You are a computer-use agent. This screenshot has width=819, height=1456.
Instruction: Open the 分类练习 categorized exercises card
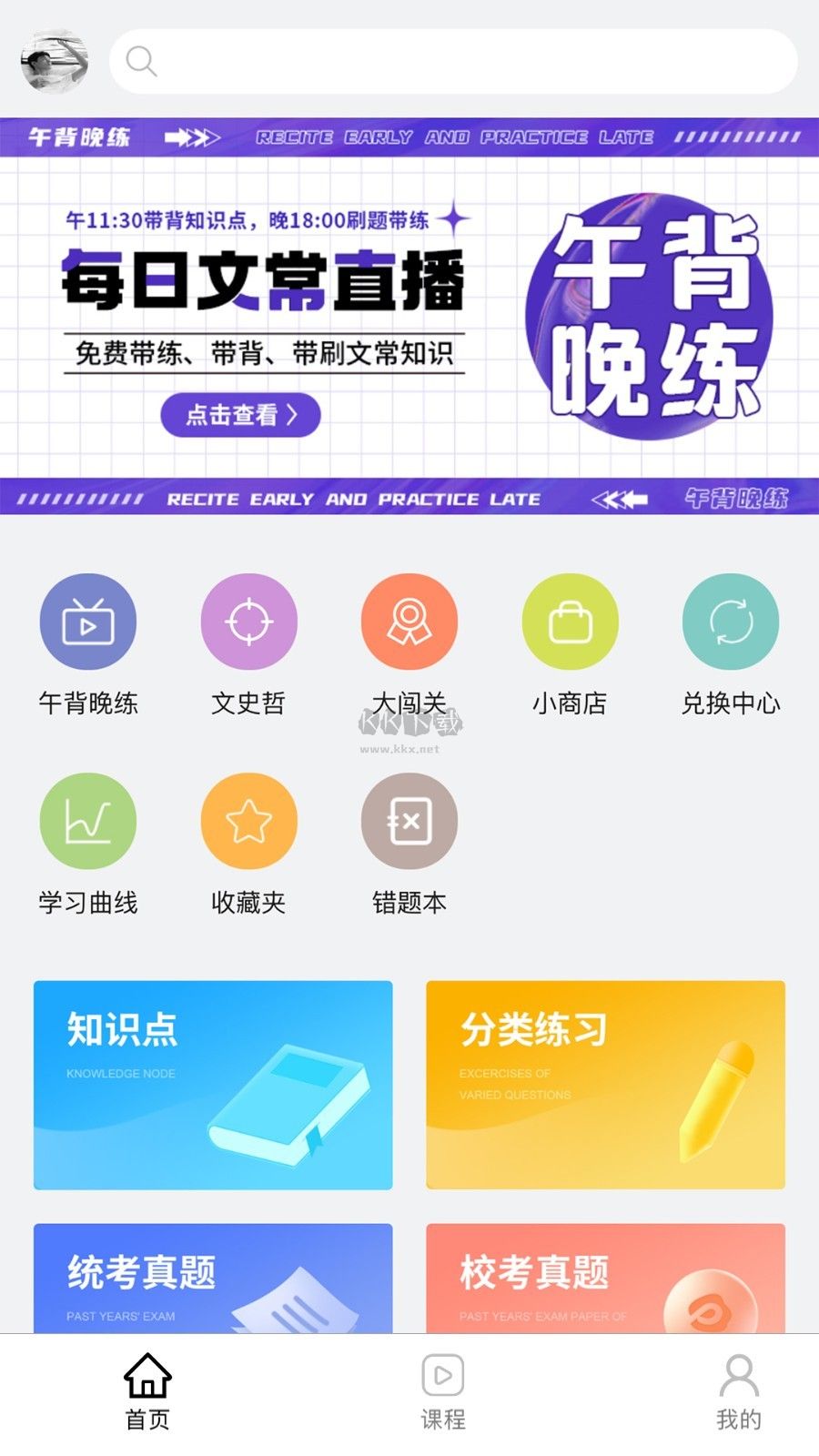tap(607, 1085)
